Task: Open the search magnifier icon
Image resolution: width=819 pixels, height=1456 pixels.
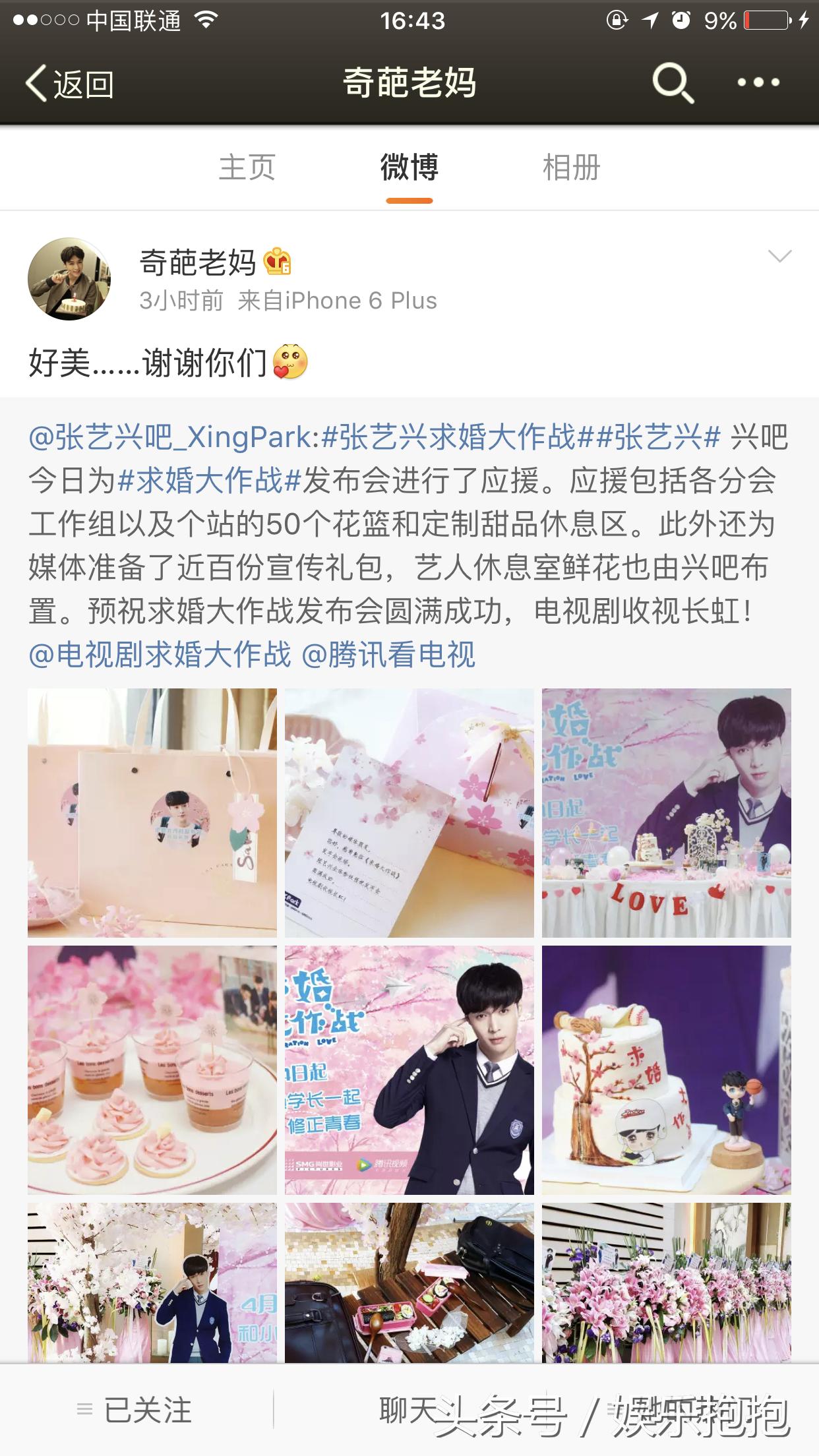Action: coord(673,83)
